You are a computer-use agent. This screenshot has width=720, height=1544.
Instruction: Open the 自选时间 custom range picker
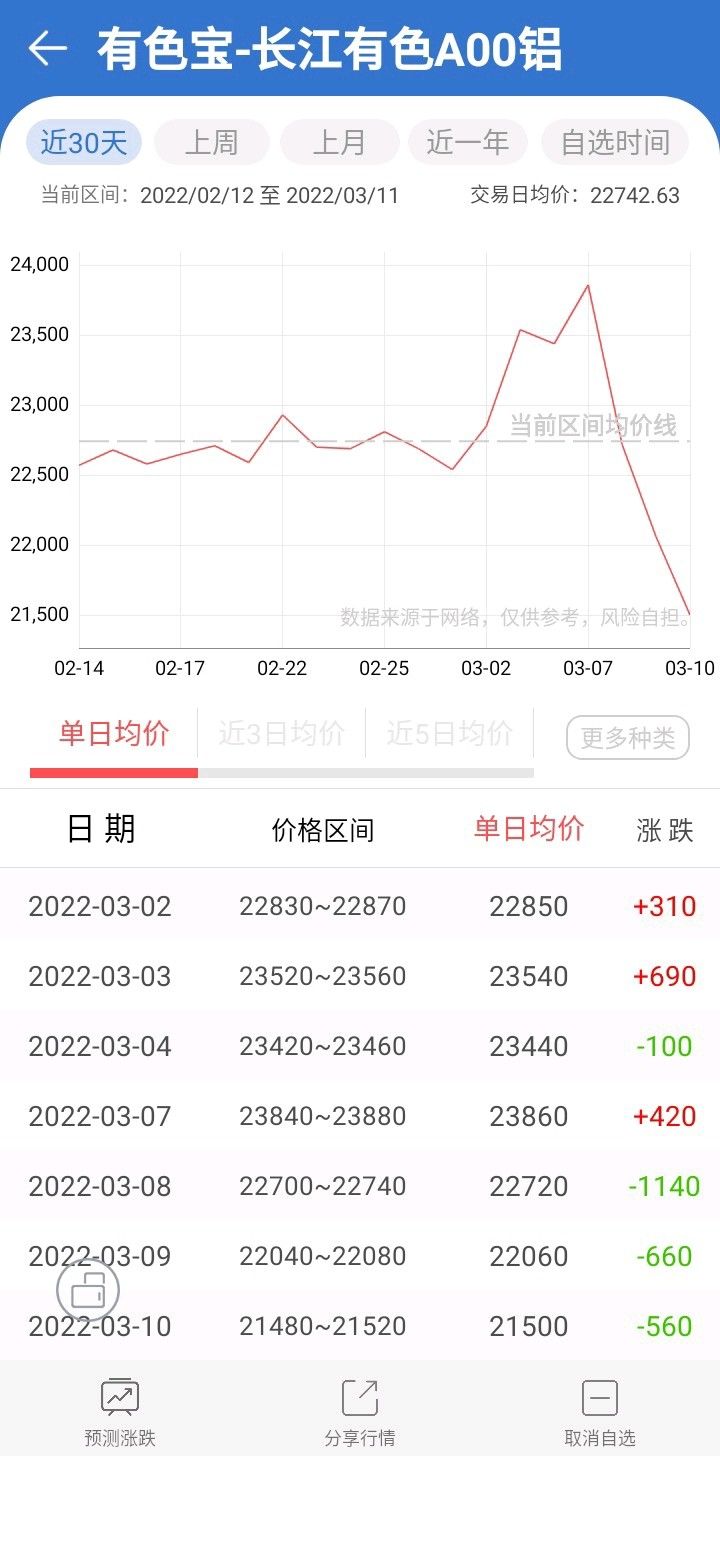[x=615, y=142]
